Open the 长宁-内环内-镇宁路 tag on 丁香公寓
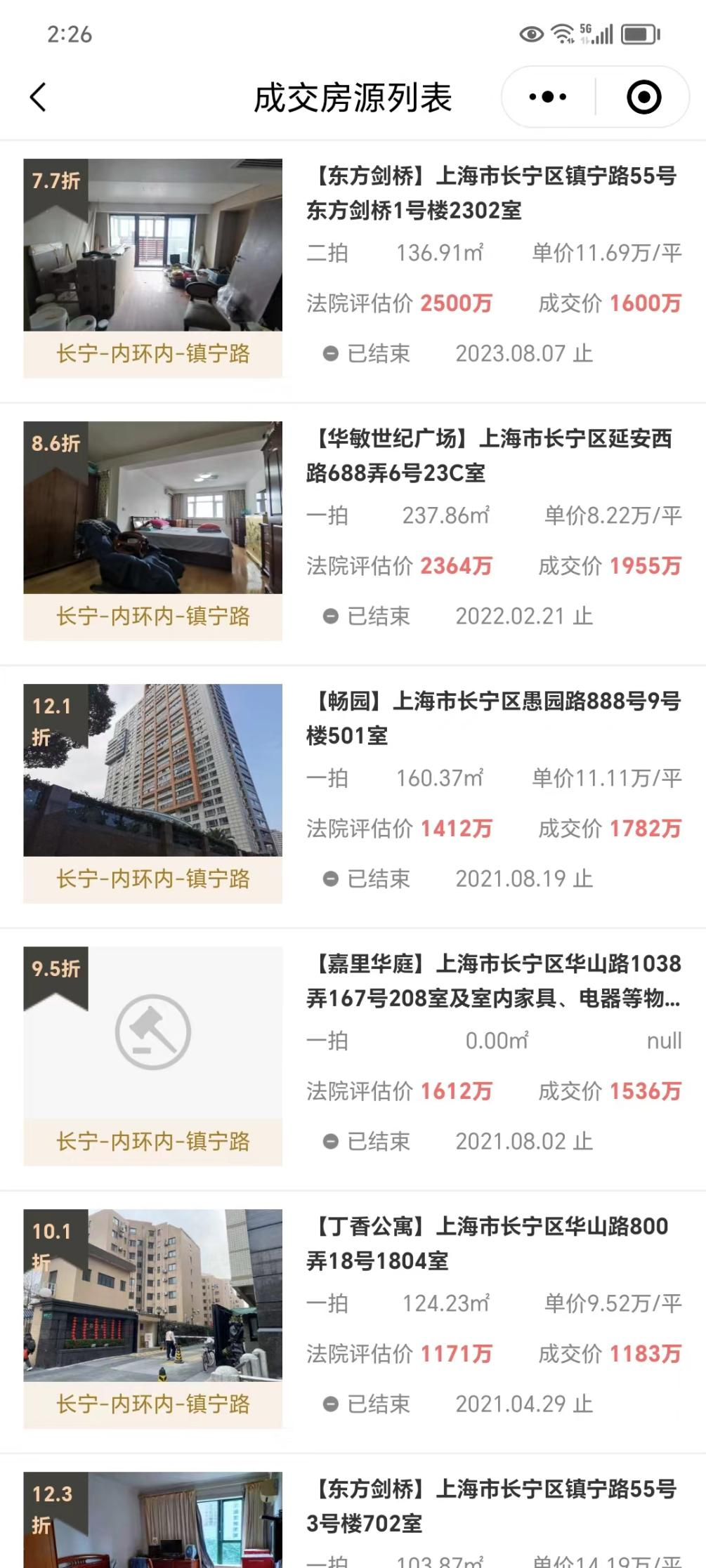The width and height of the screenshot is (706, 1568). coord(154,1402)
